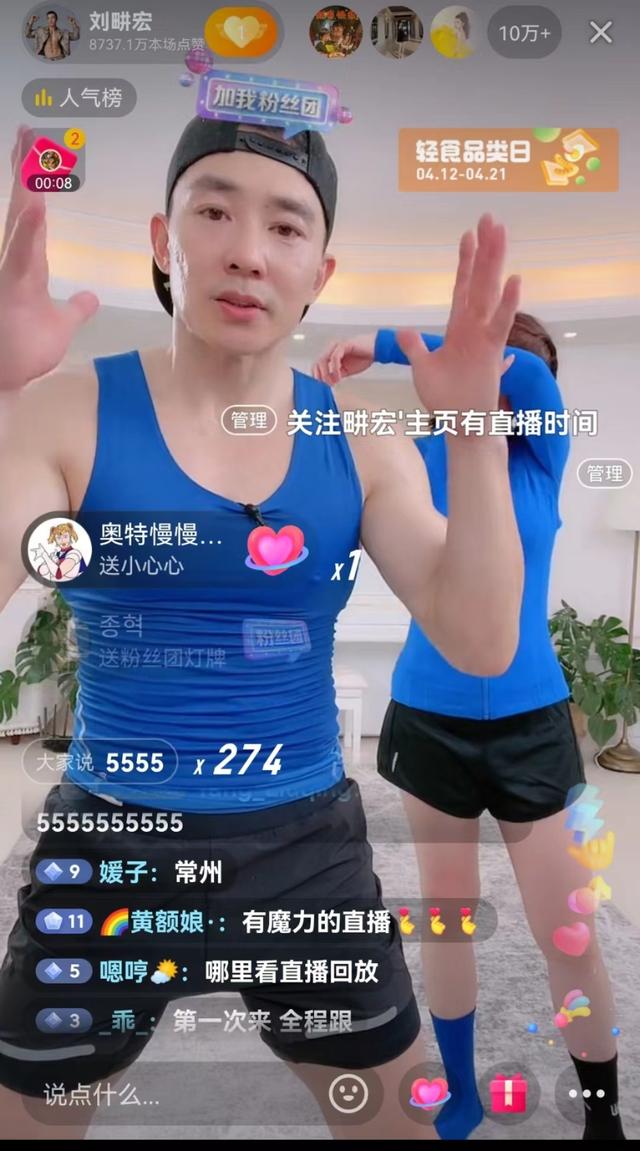Close the live stream

(600, 33)
